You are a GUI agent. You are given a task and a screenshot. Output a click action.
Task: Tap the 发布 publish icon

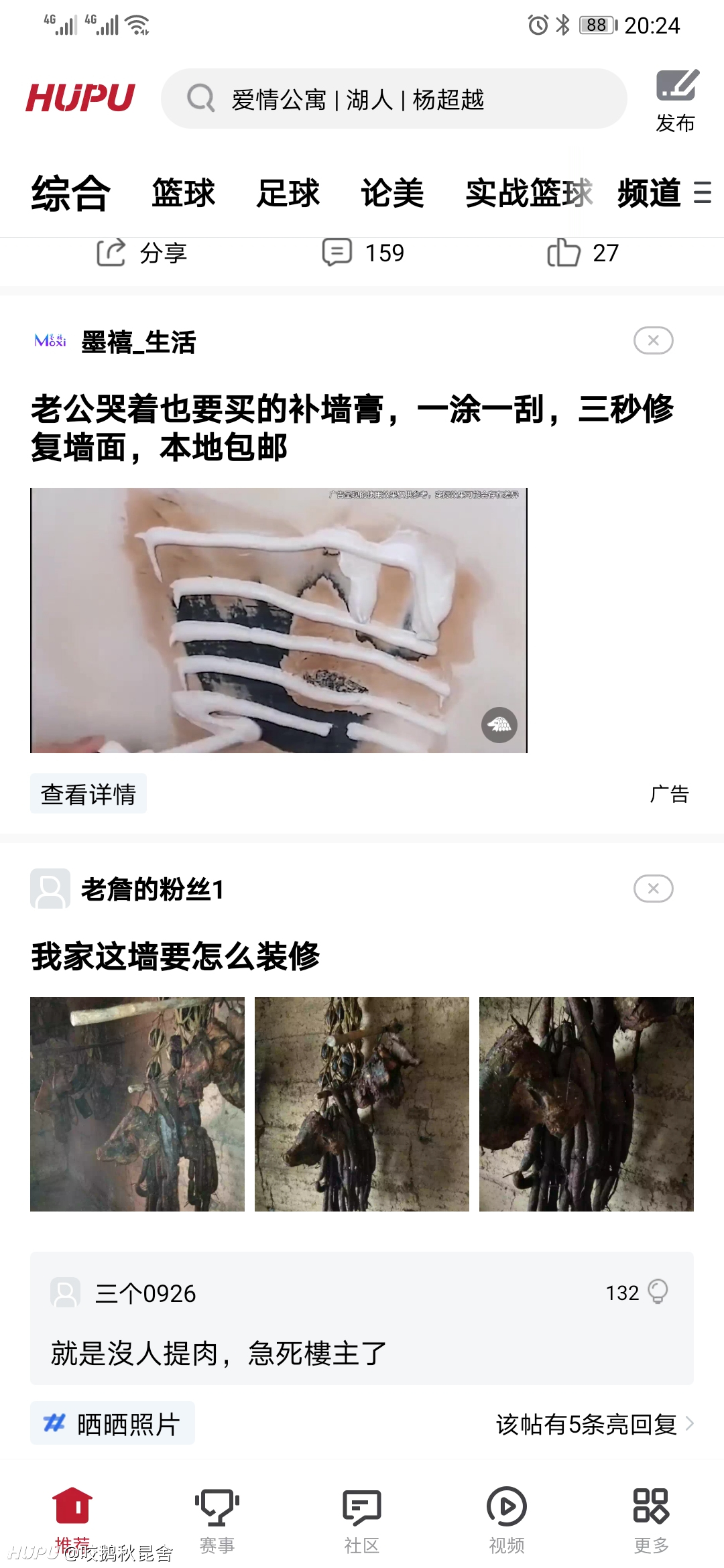point(676,100)
